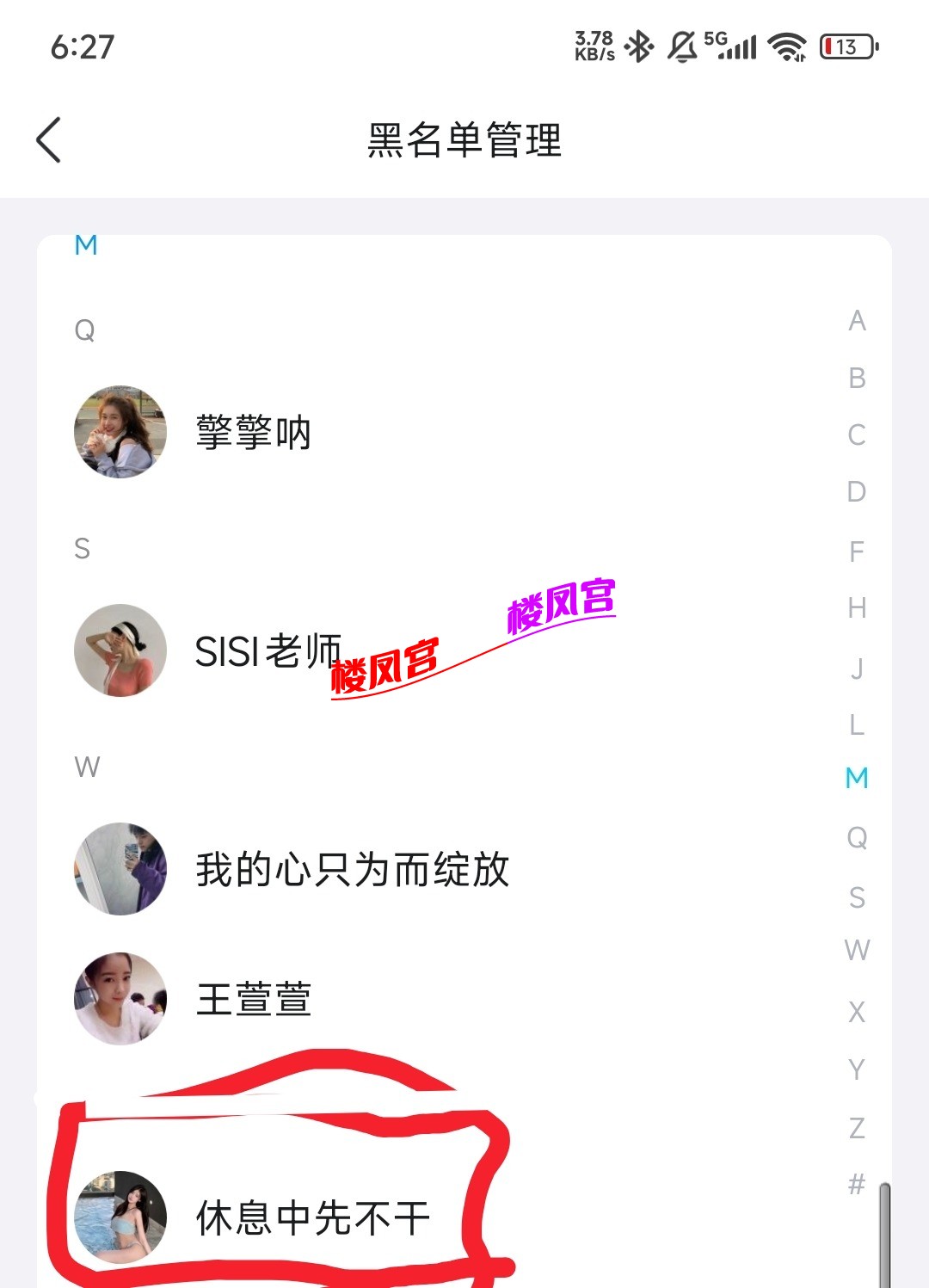Jump to letter Z in index
This screenshot has width=929, height=1288.
[857, 1127]
